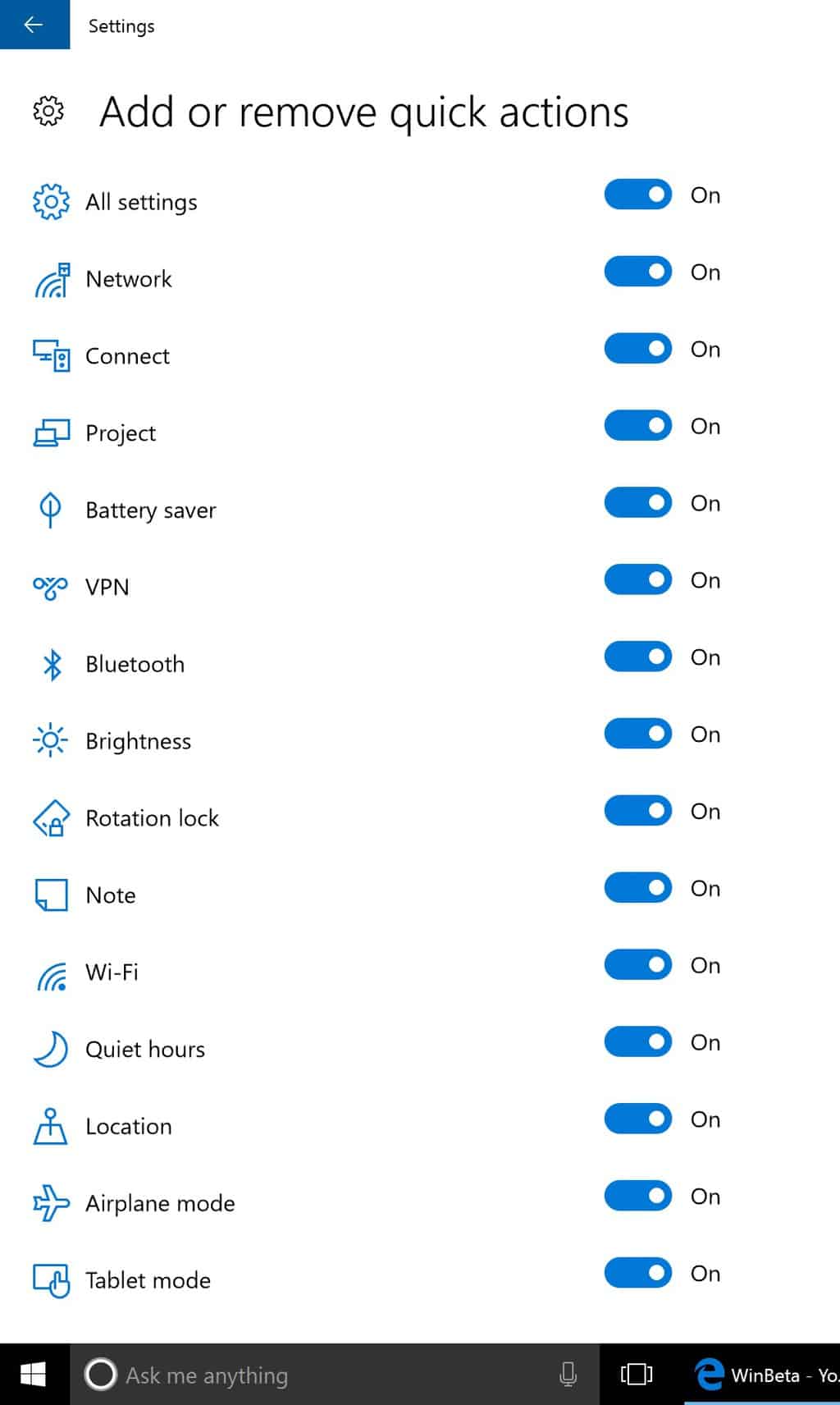Go back using the Settings back arrow

(x=34, y=25)
